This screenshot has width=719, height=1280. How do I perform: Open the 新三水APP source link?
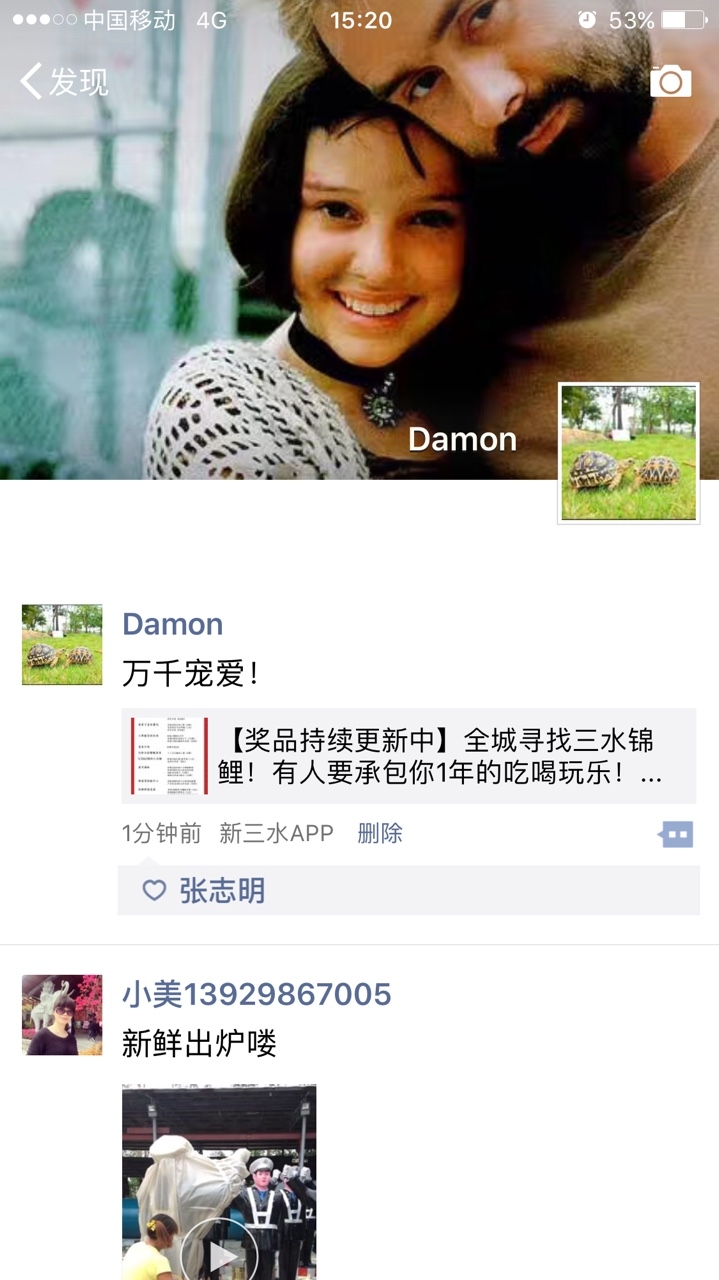(x=276, y=833)
